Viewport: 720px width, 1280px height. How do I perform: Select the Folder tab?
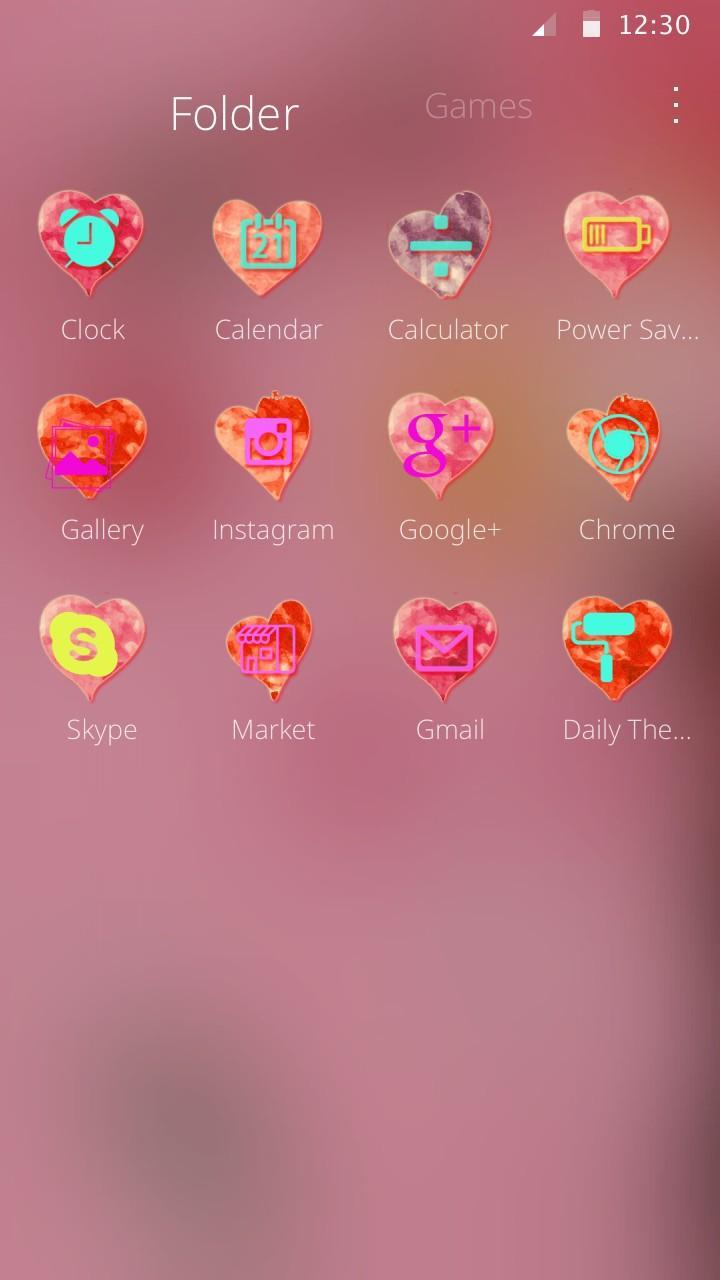234,114
